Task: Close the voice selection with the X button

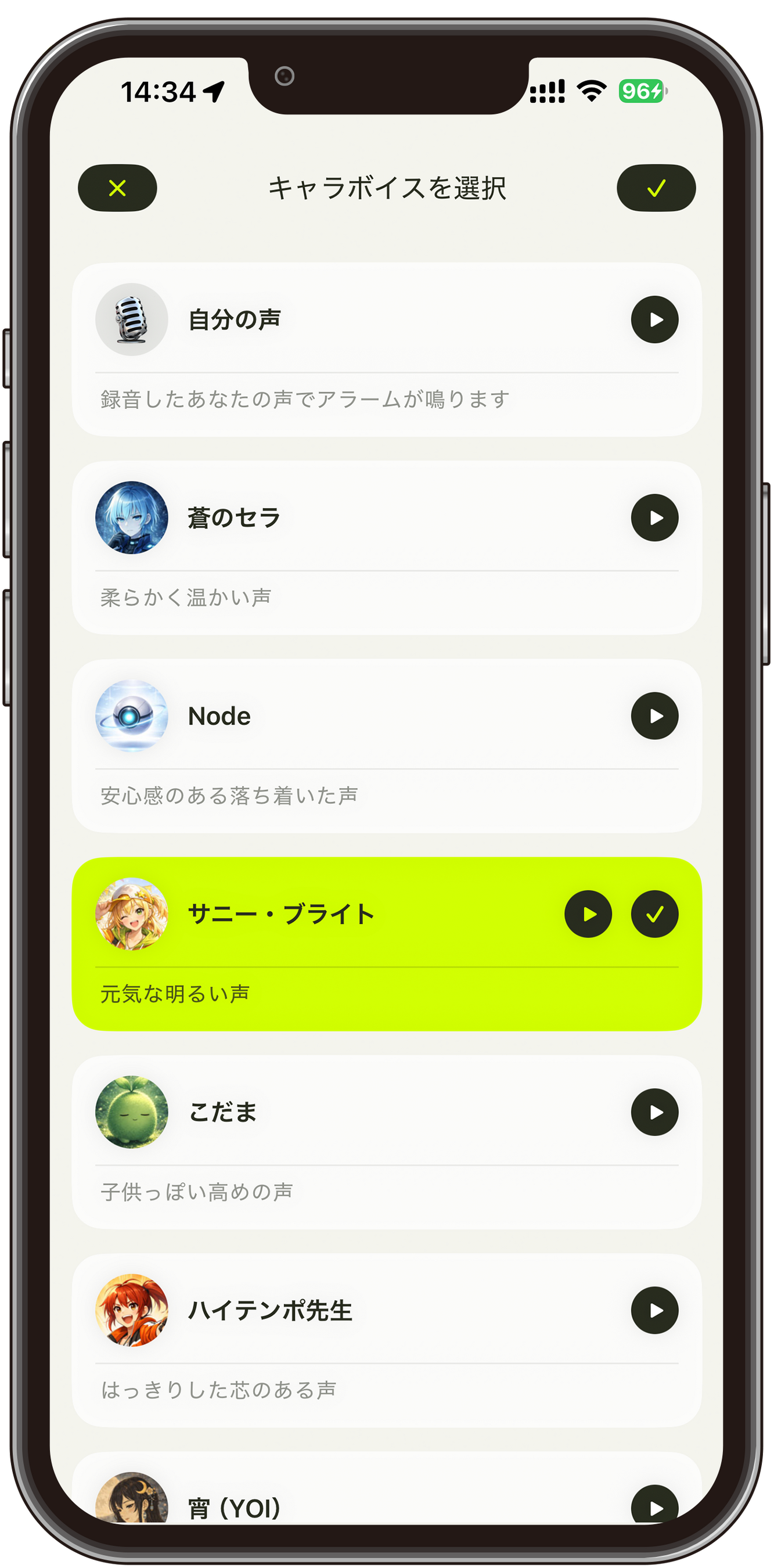Action: [x=117, y=188]
